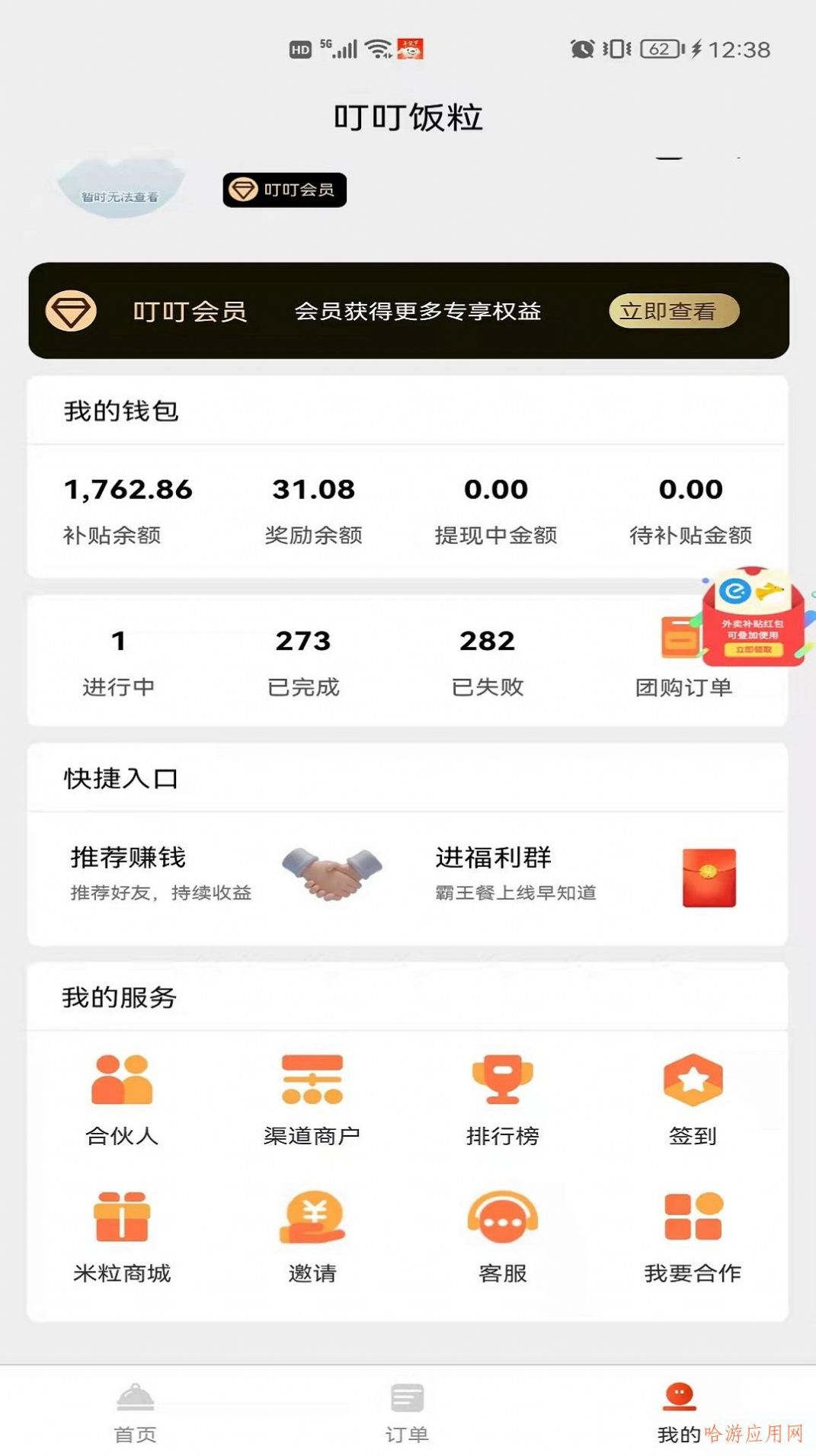This screenshot has height=1456, width=816.
Task: Open 进行中 orders
Action: (118, 661)
